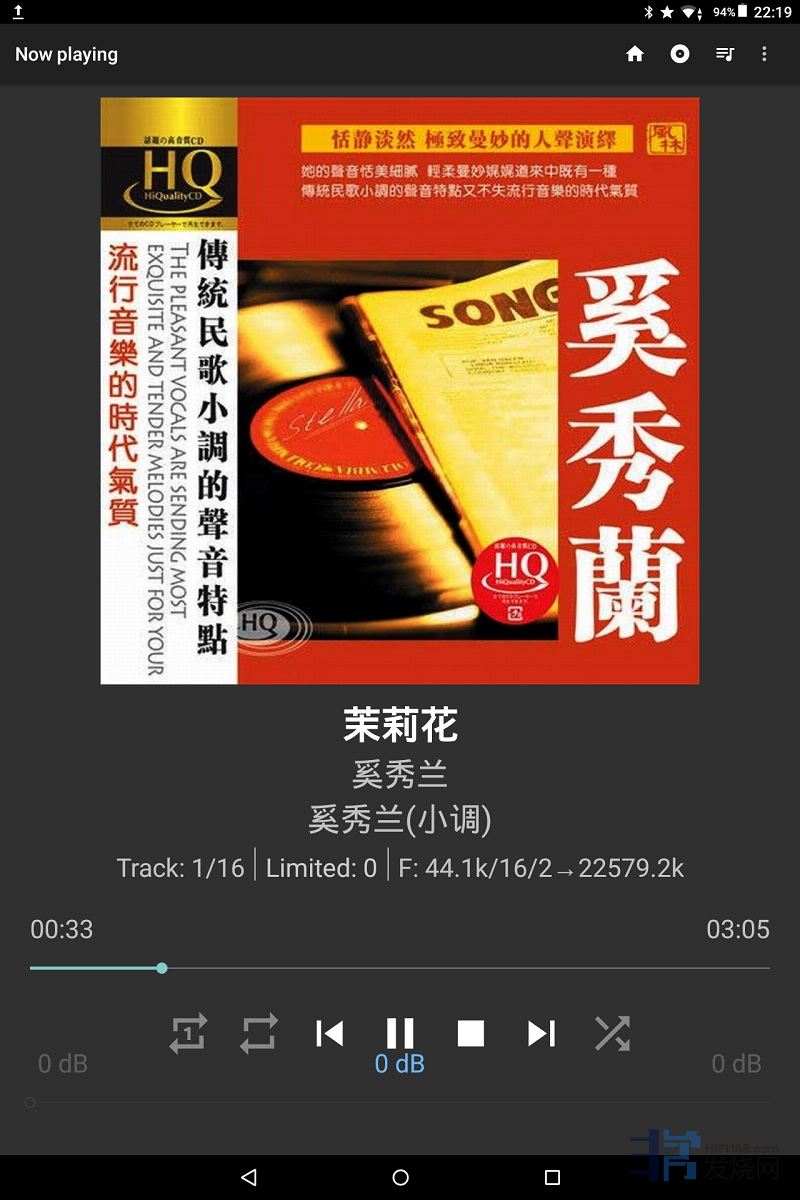Open the overflow menu

765,54
